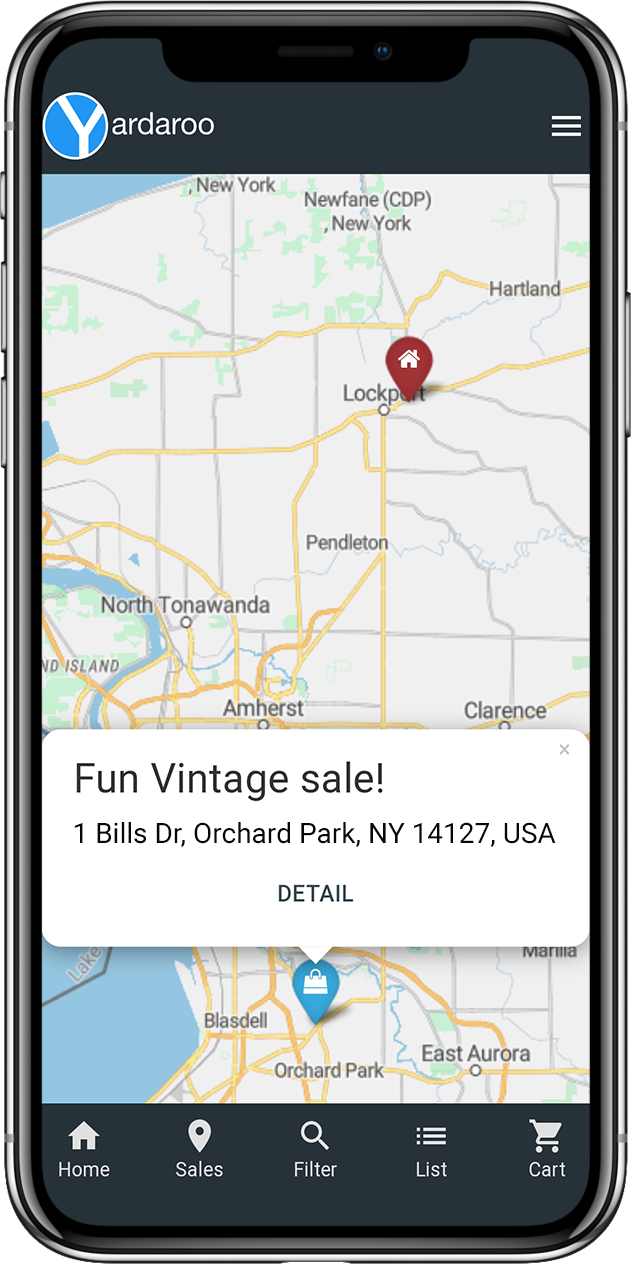This screenshot has height=1266, width=631.
Task: Switch to the Sales tab
Action: pyautogui.click(x=199, y=1149)
